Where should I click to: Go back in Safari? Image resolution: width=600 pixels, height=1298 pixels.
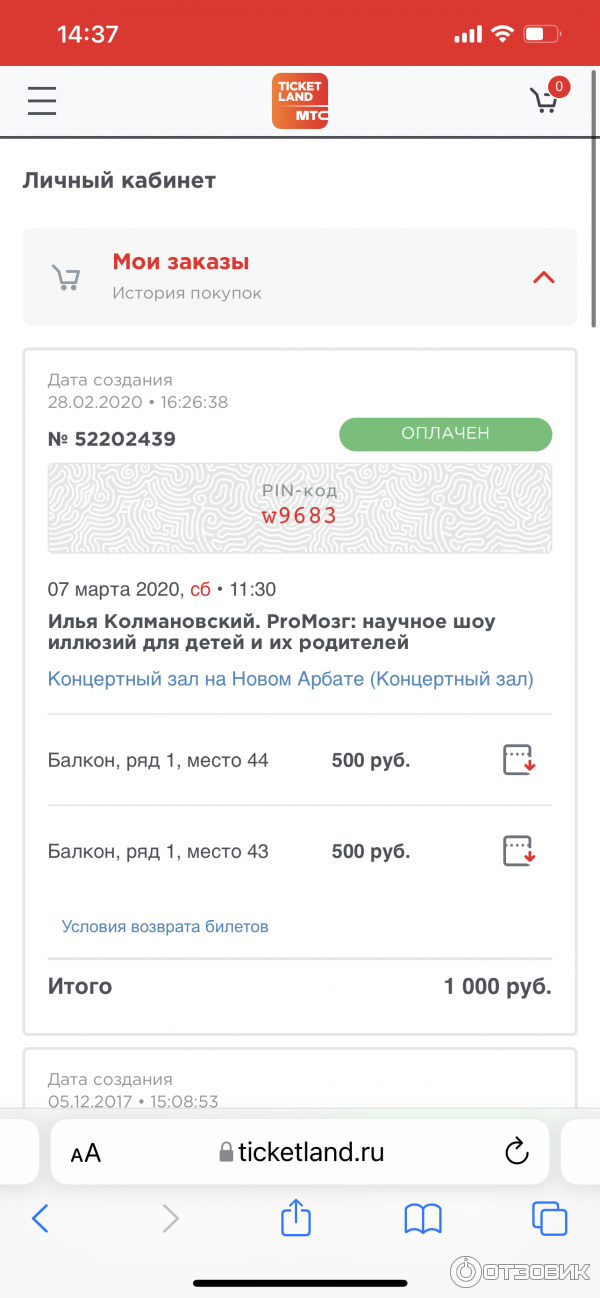point(40,1218)
